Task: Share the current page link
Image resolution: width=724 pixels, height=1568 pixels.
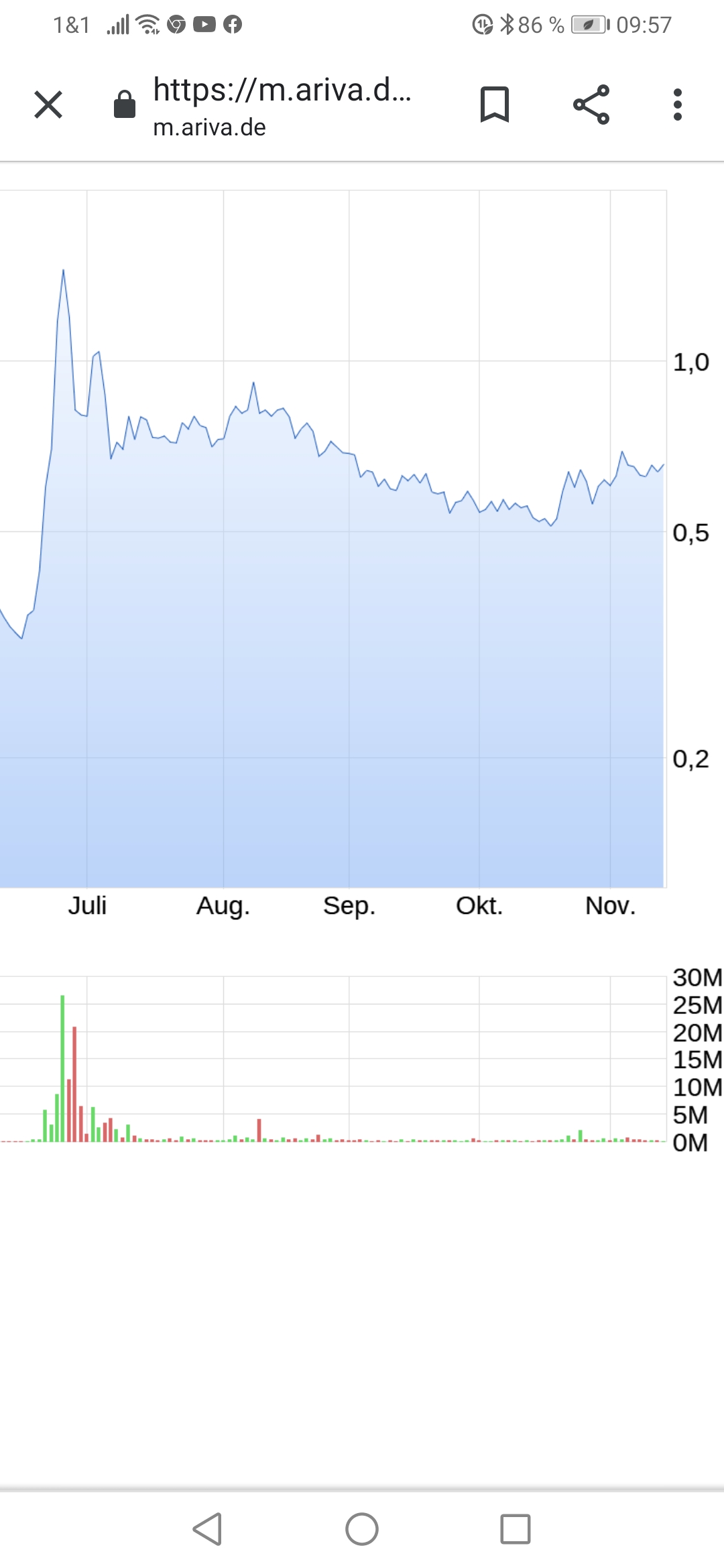Action: [591, 105]
